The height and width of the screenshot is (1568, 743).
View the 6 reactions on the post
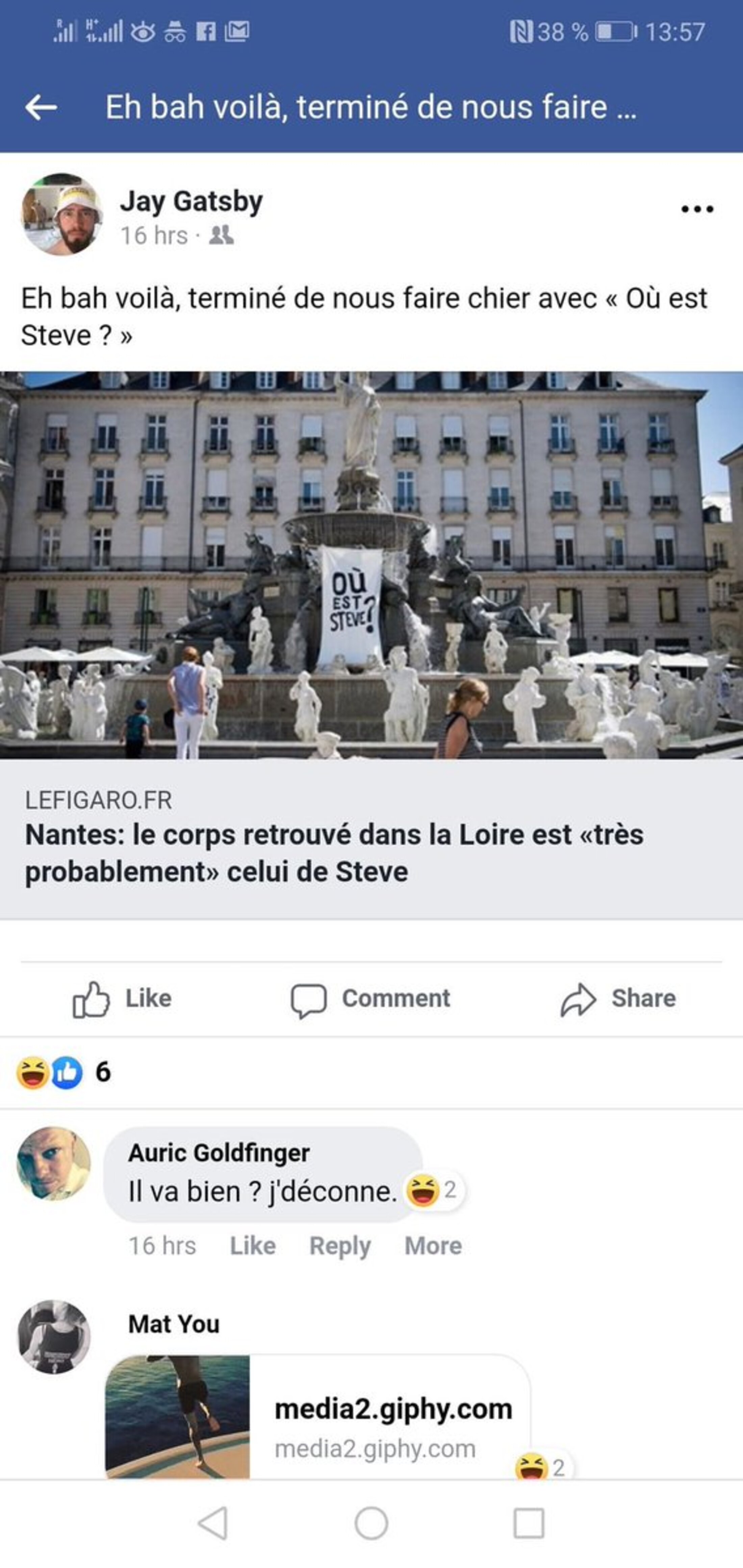[x=64, y=1072]
